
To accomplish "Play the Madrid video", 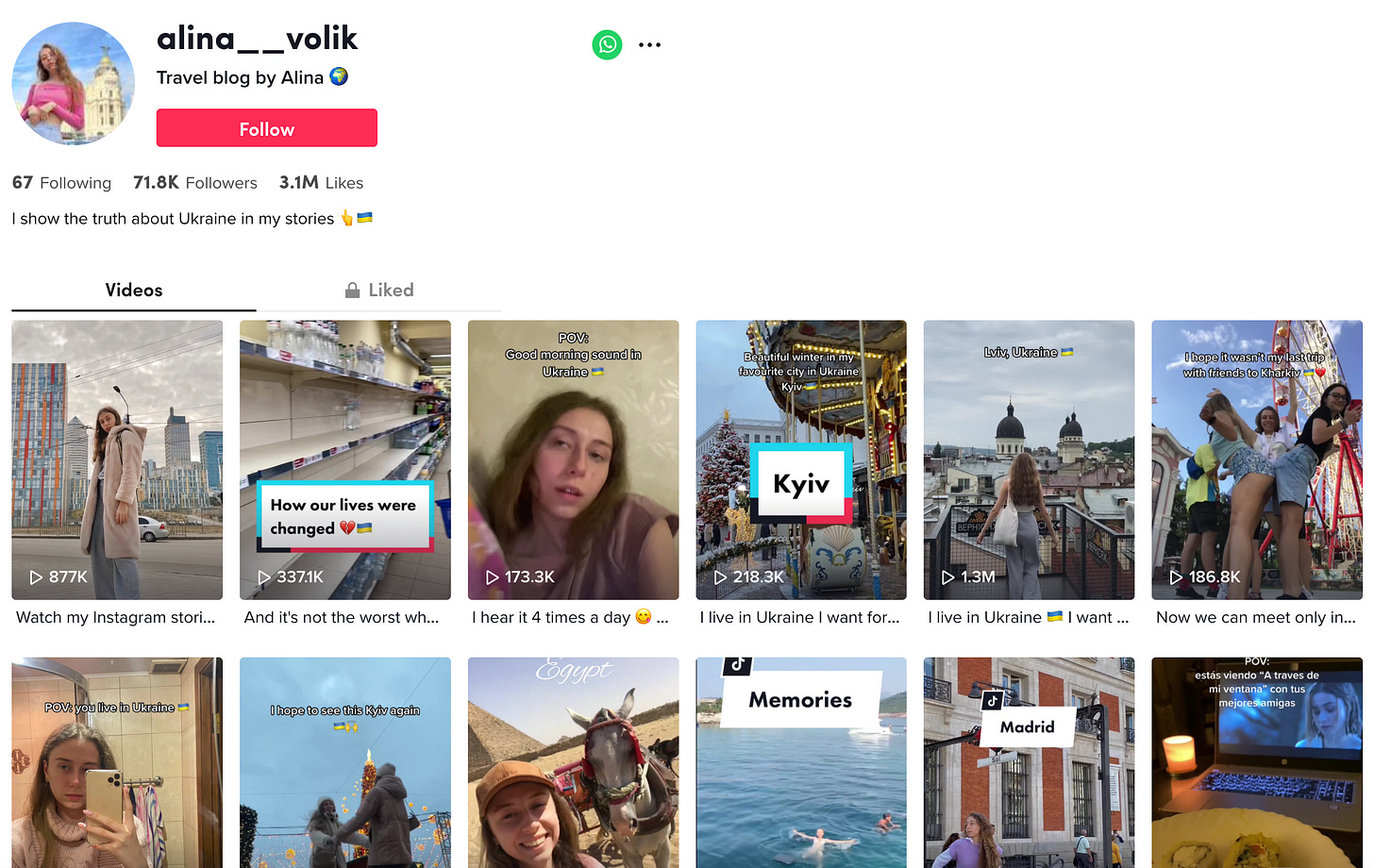I will click(1029, 762).
